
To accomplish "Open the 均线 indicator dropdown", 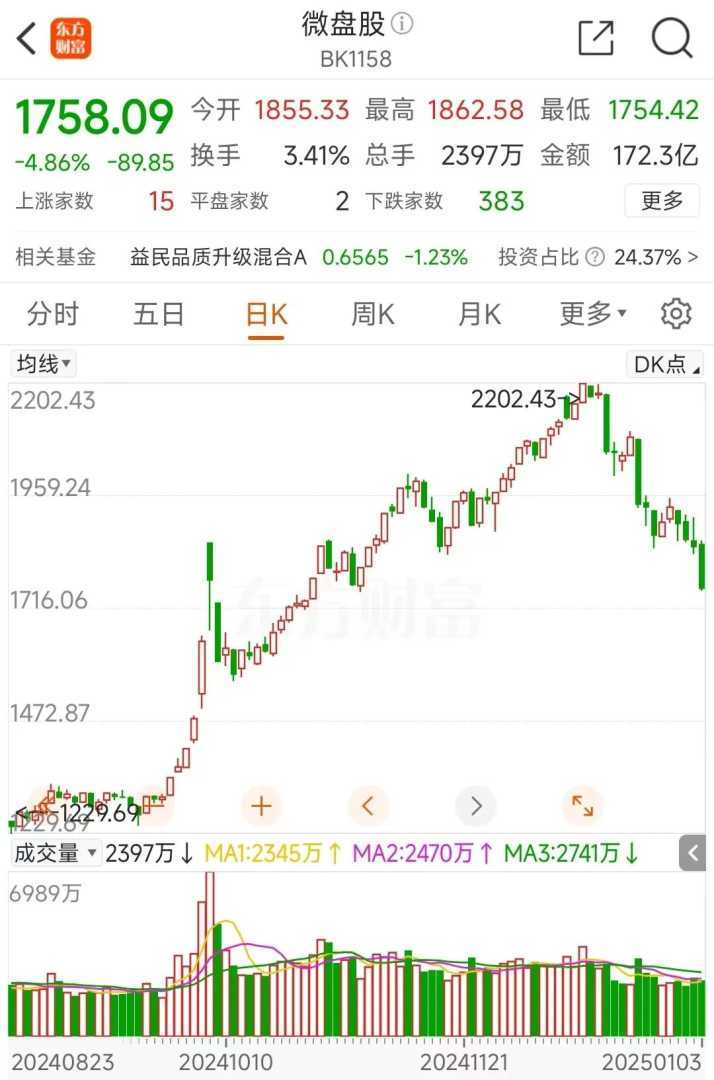I will (x=43, y=364).
